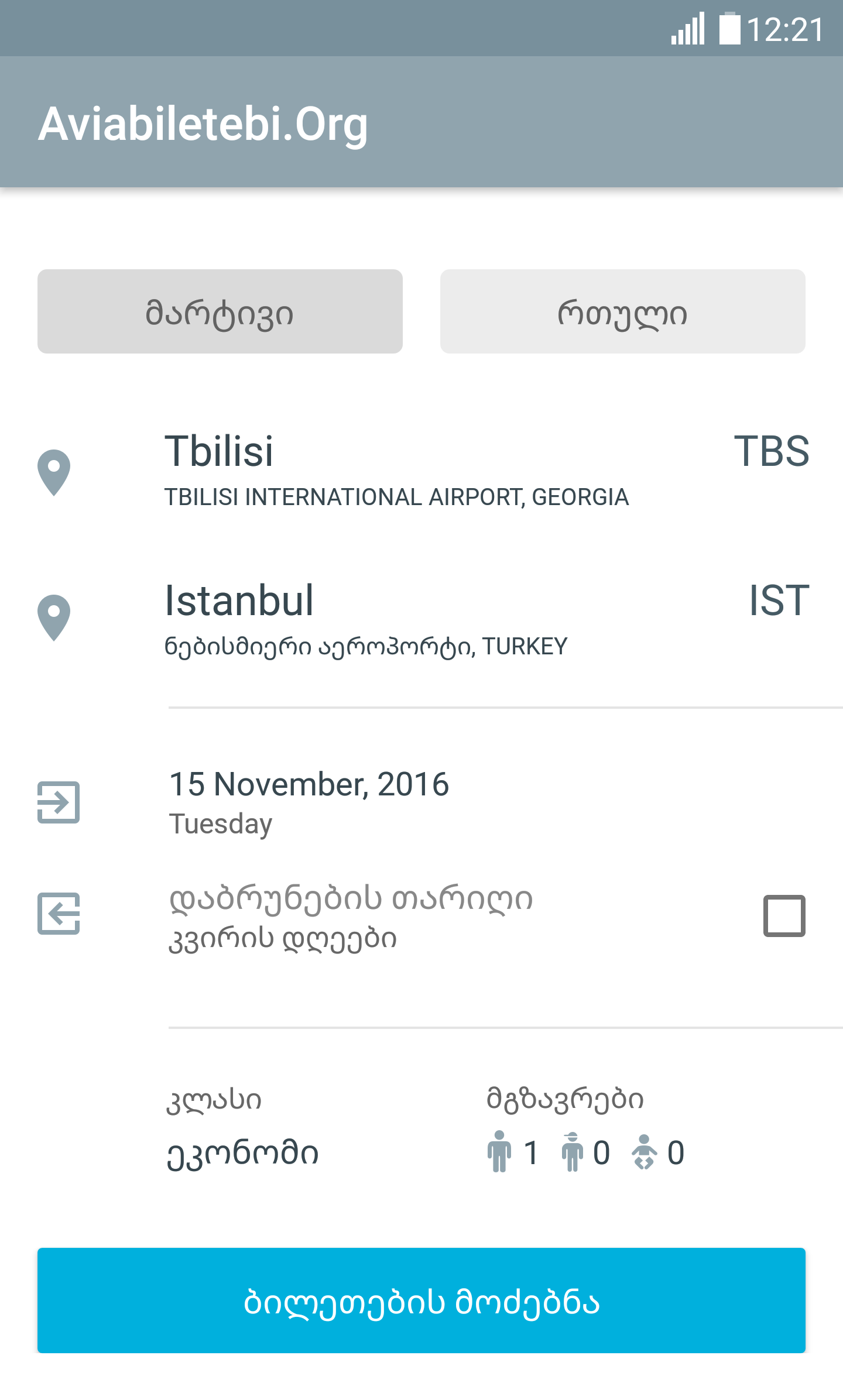Change the Istanbul destination airport

point(396,619)
